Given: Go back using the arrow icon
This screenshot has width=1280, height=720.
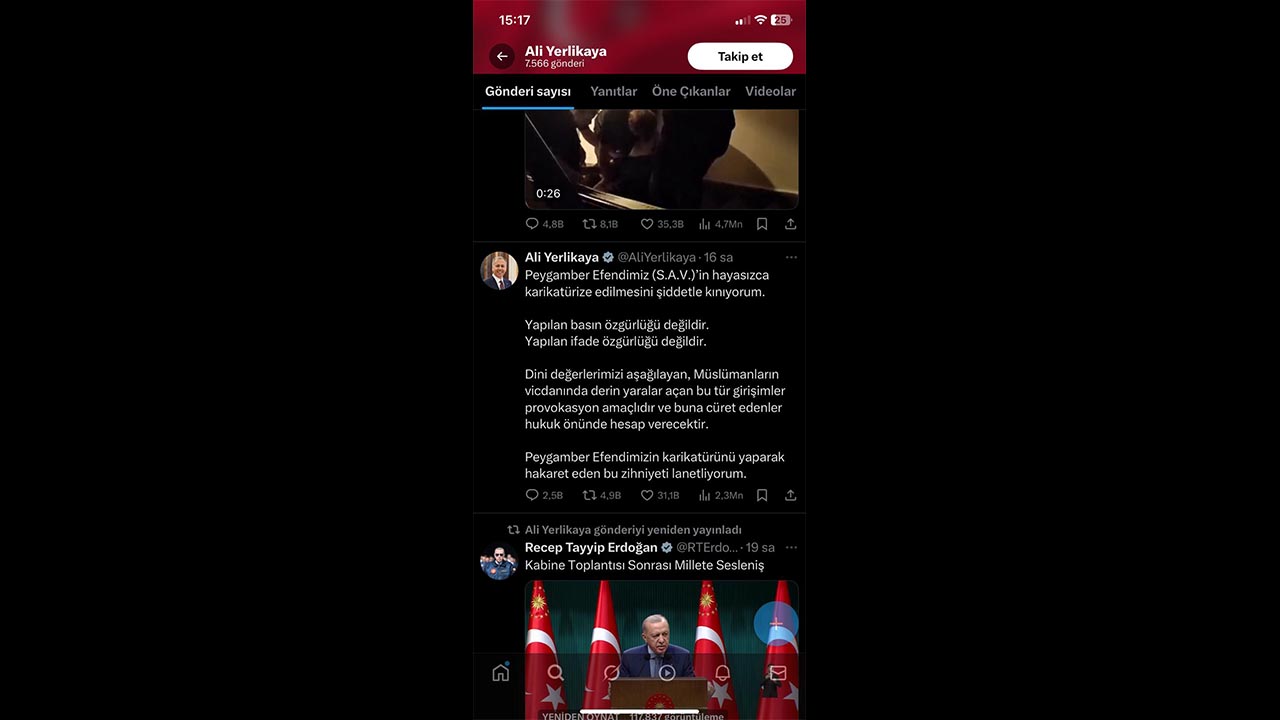Looking at the screenshot, I should point(502,56).
